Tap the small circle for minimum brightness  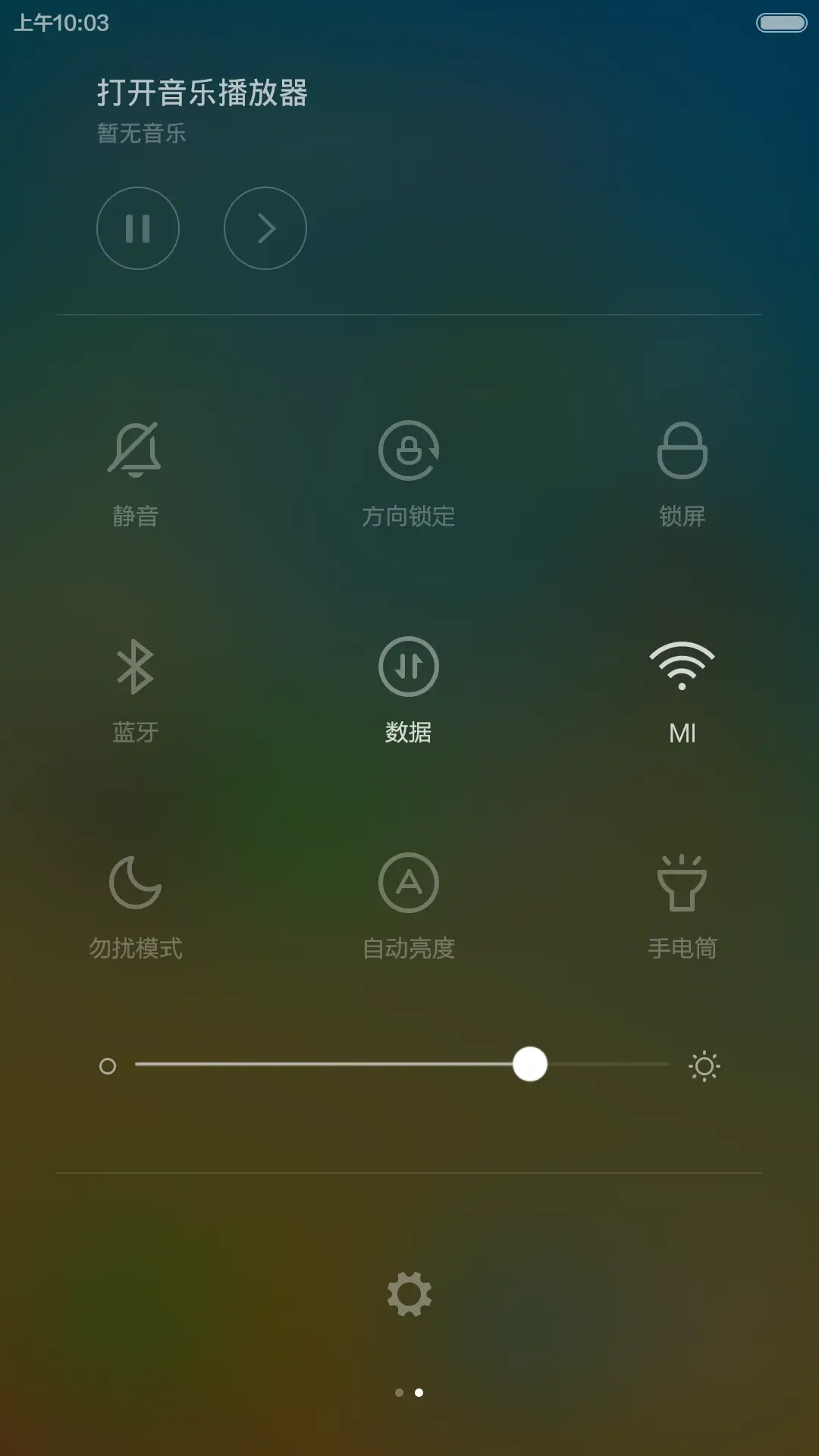pyautogui.click(x=108, y=1065)
